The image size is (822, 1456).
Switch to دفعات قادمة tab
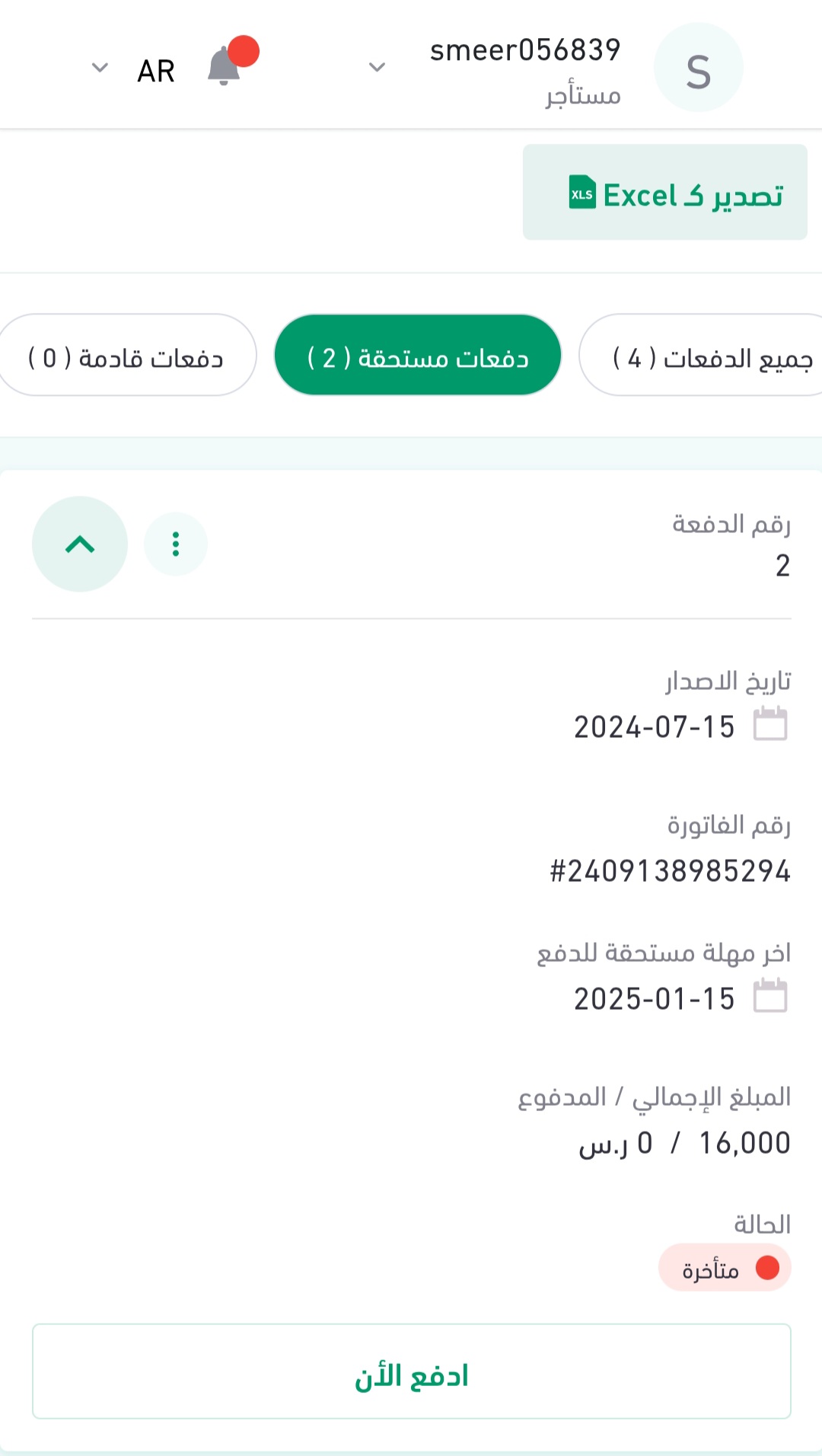click(126, 356)
